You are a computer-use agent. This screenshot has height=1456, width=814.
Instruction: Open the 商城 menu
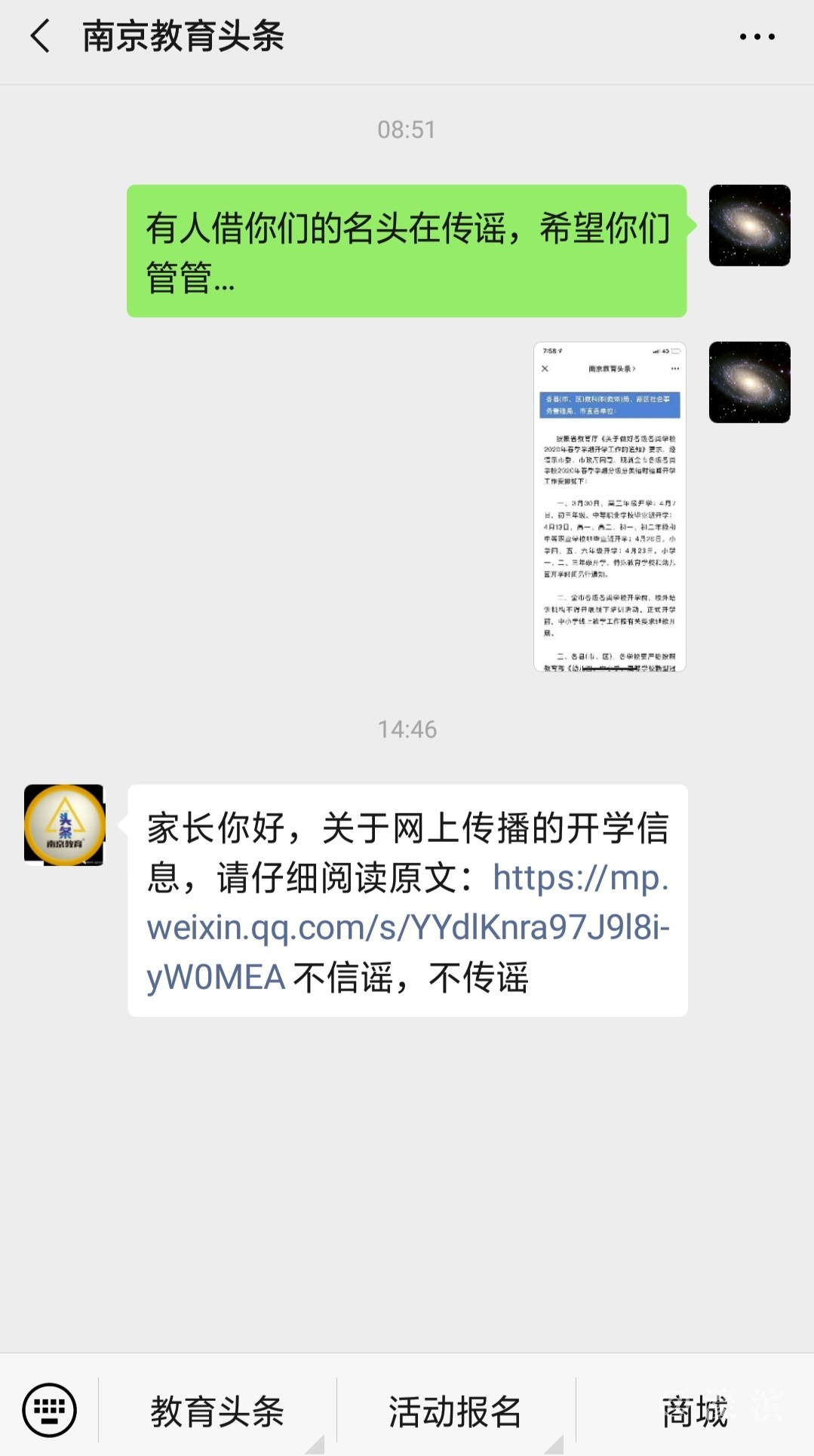pos(695,1411)
